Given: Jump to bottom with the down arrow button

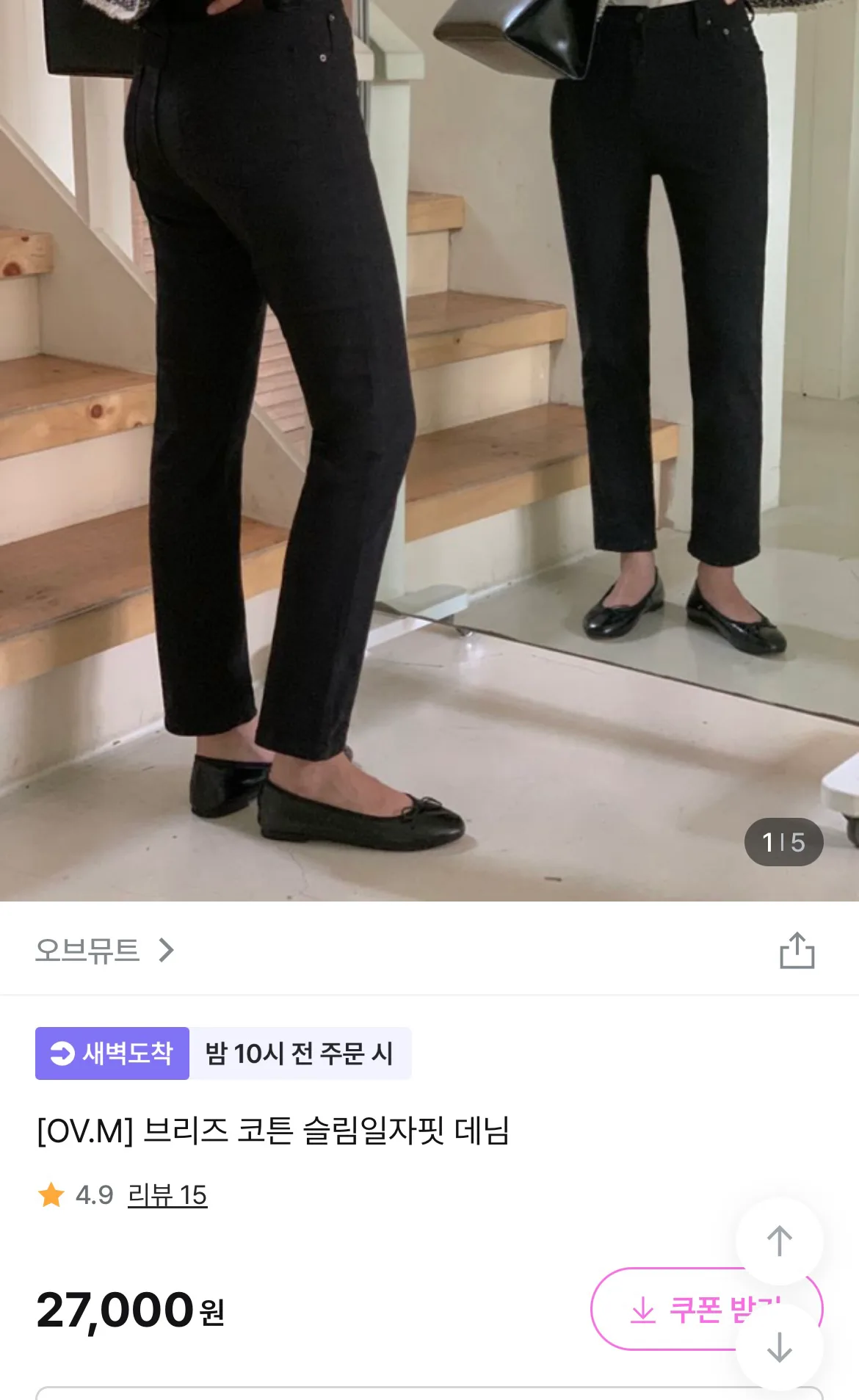Looking at the screenshot, I should pyautogui.click(x=779, y=1347).
